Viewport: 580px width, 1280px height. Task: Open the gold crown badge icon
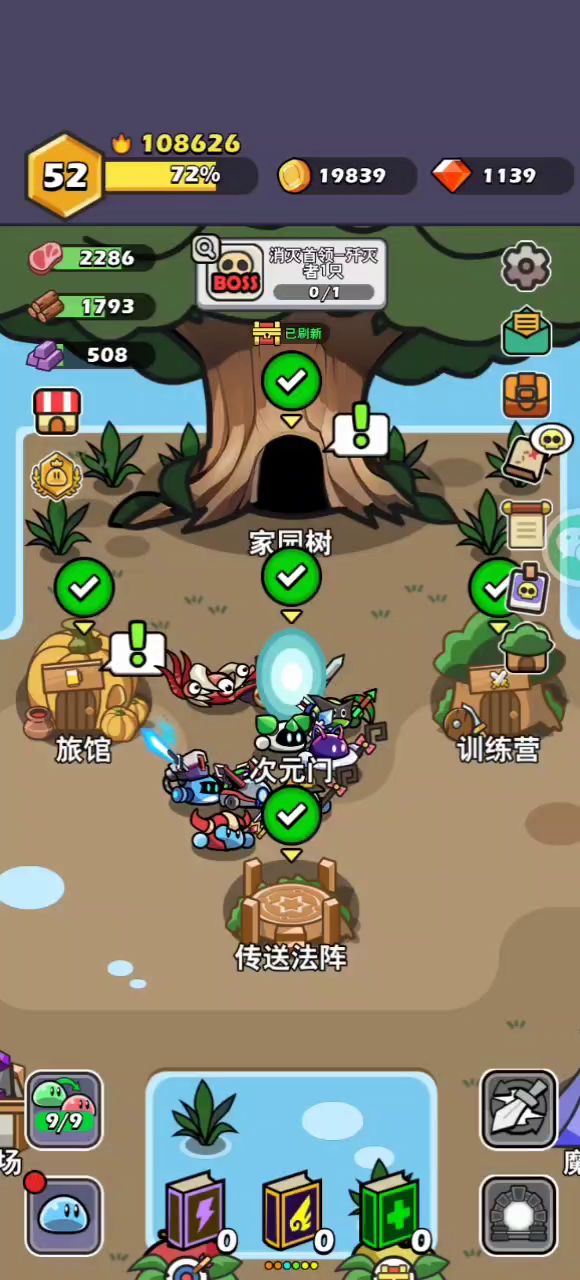click(x=56, y=476)
